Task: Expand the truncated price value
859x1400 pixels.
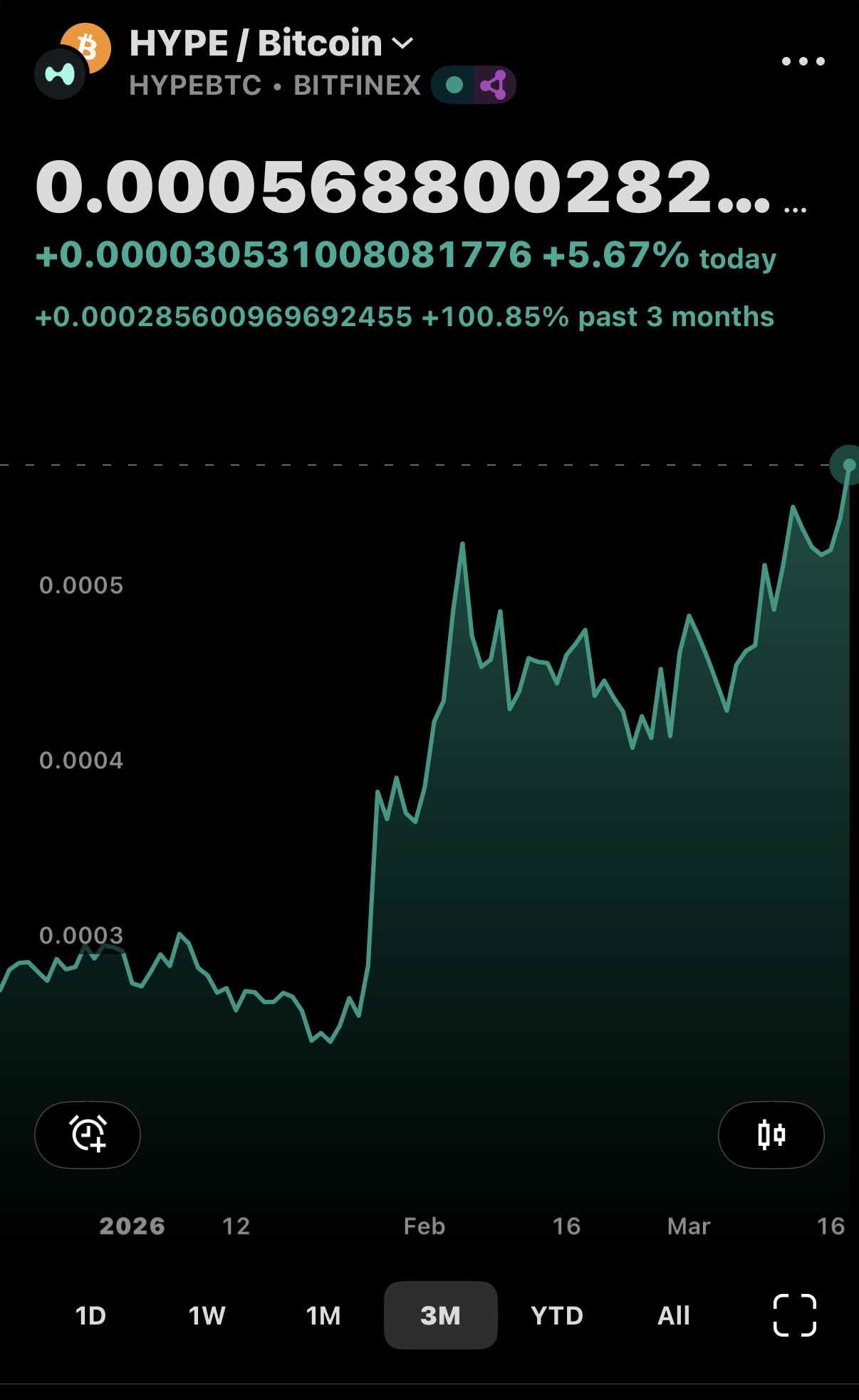Action: (795, 209)
